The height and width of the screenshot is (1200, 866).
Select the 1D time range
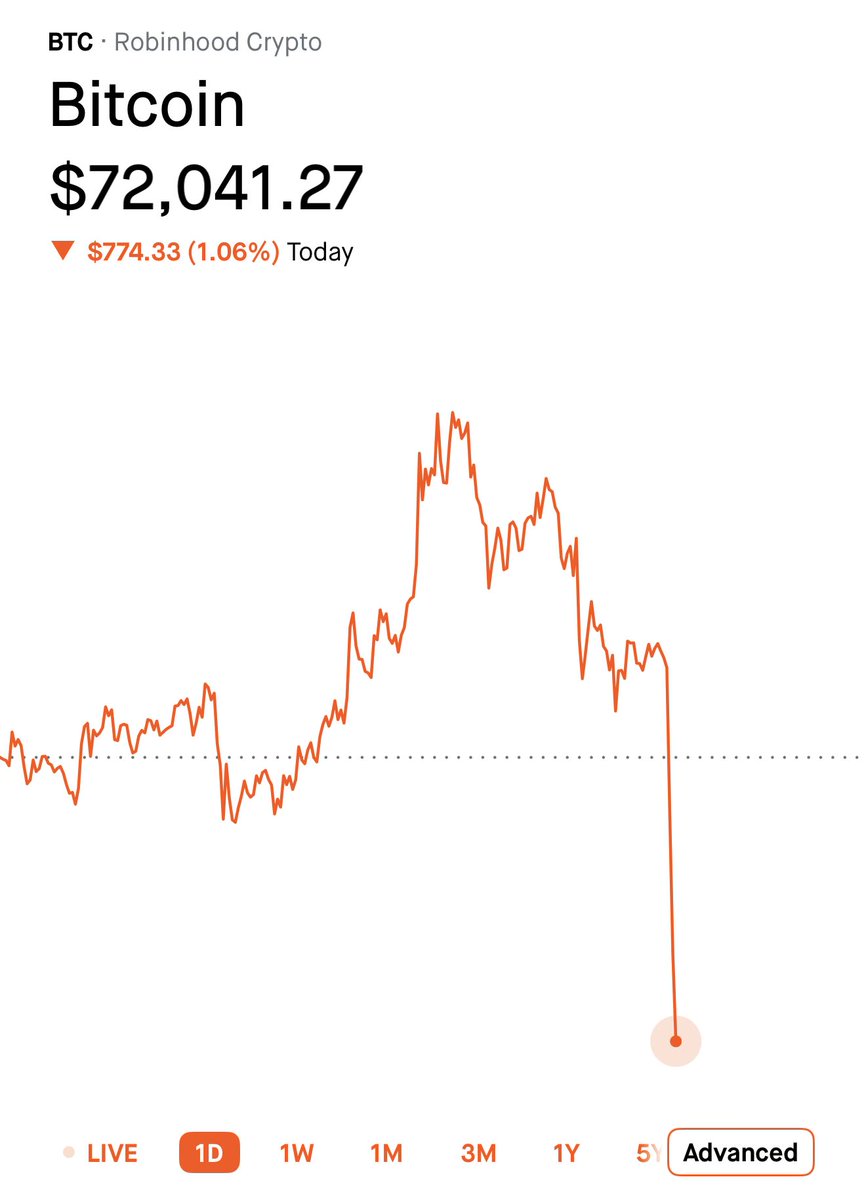click(x=210, y=1153)
